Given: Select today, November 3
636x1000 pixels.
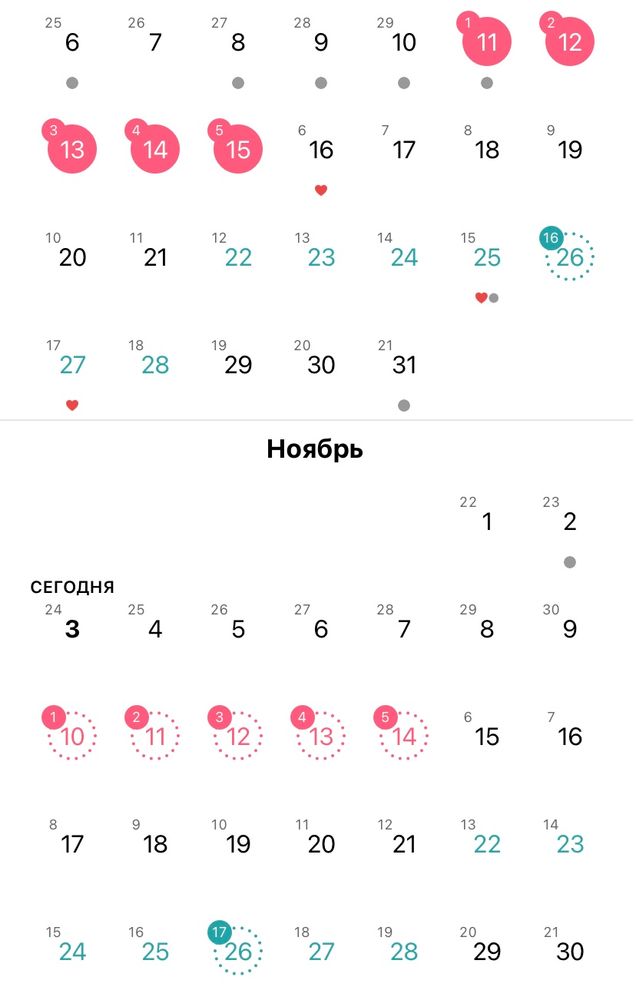Looking at the screenshot, I should 72,630.
